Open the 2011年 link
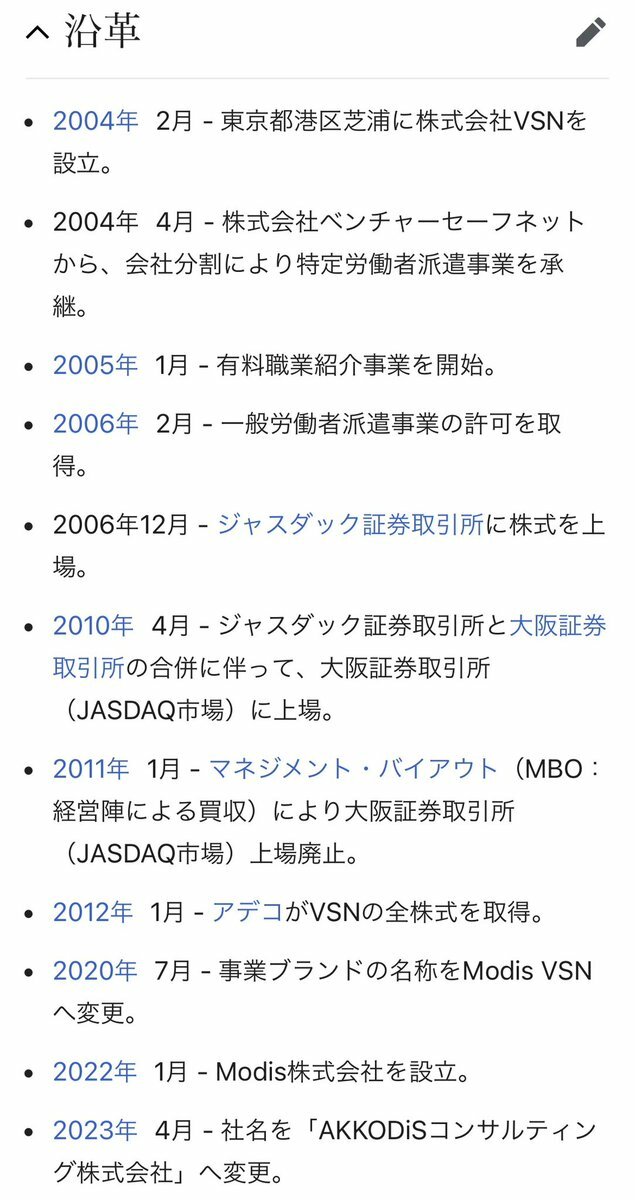635x1200 pixels. click(91, 768)
